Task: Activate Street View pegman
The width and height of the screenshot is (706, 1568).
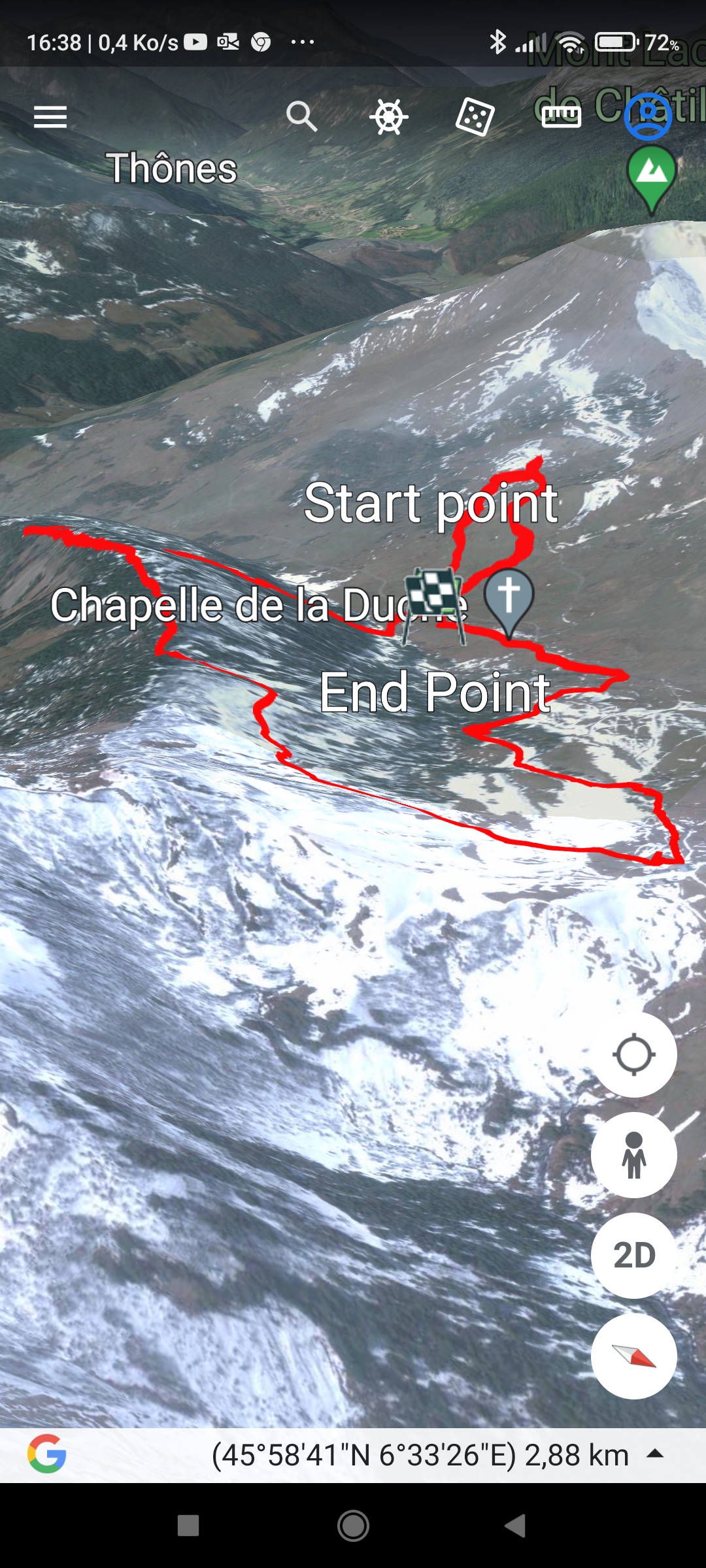Action: tap(633, 1155)
